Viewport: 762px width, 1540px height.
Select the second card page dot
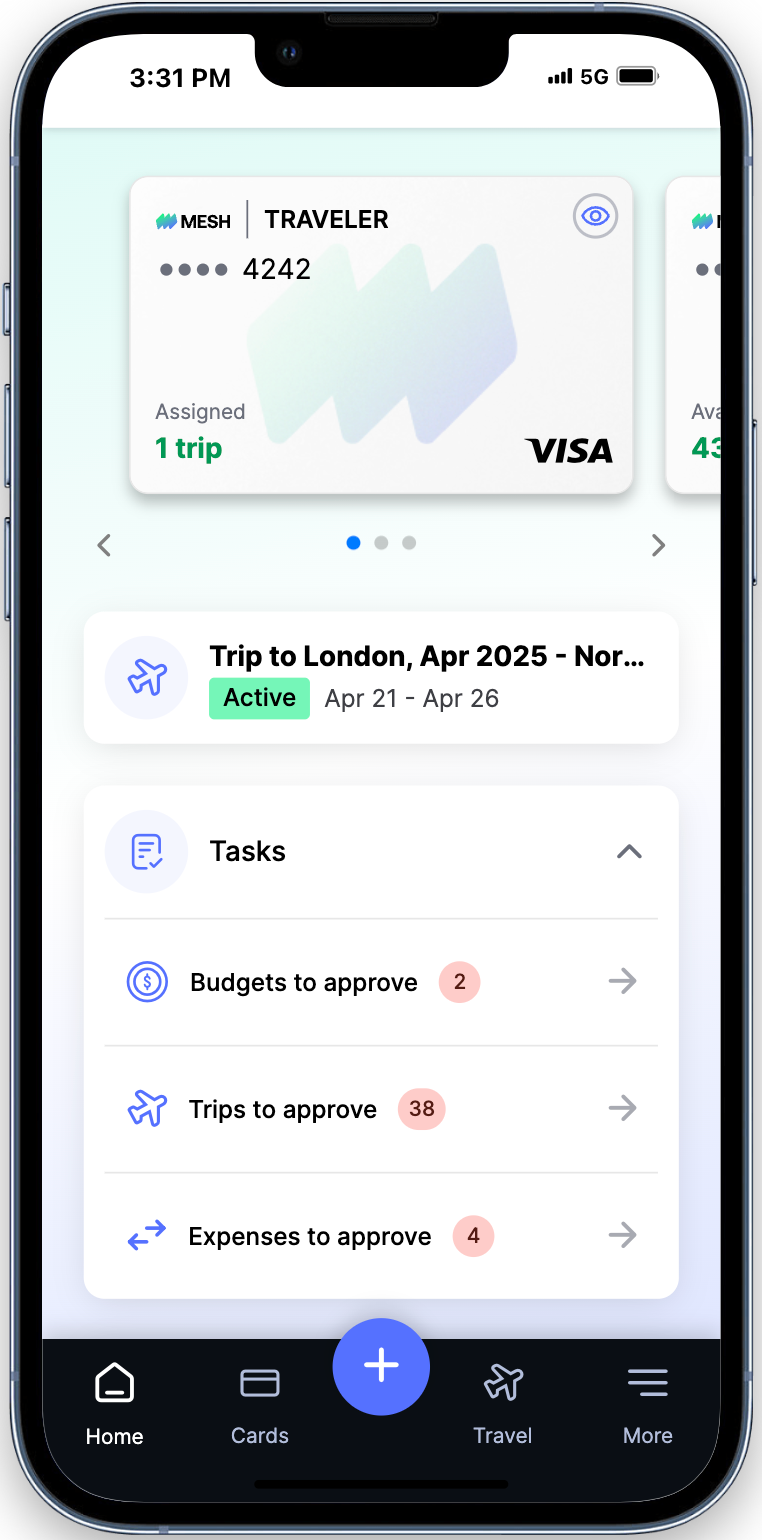point(381,543)
